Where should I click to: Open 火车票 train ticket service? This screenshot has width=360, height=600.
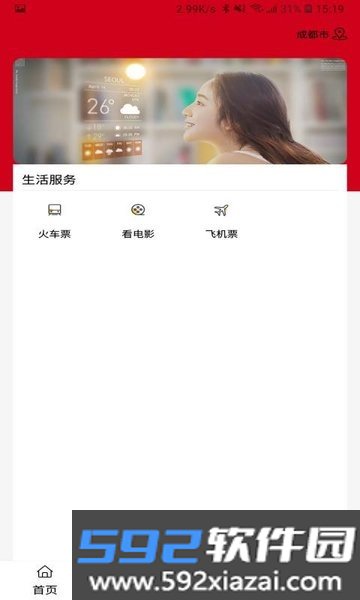click(x=54, y=222)
